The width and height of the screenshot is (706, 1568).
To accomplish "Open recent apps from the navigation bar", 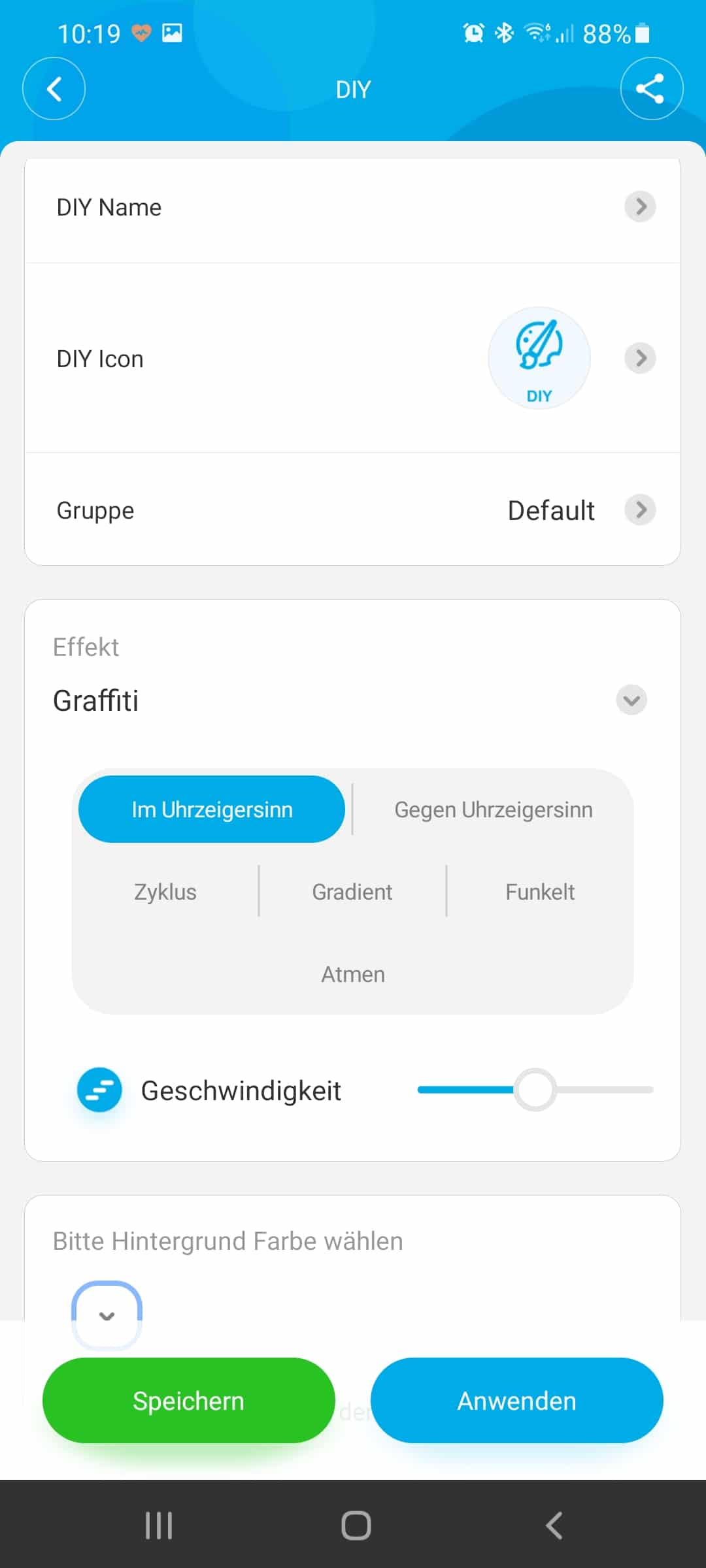I will [x=159, y=1526].
